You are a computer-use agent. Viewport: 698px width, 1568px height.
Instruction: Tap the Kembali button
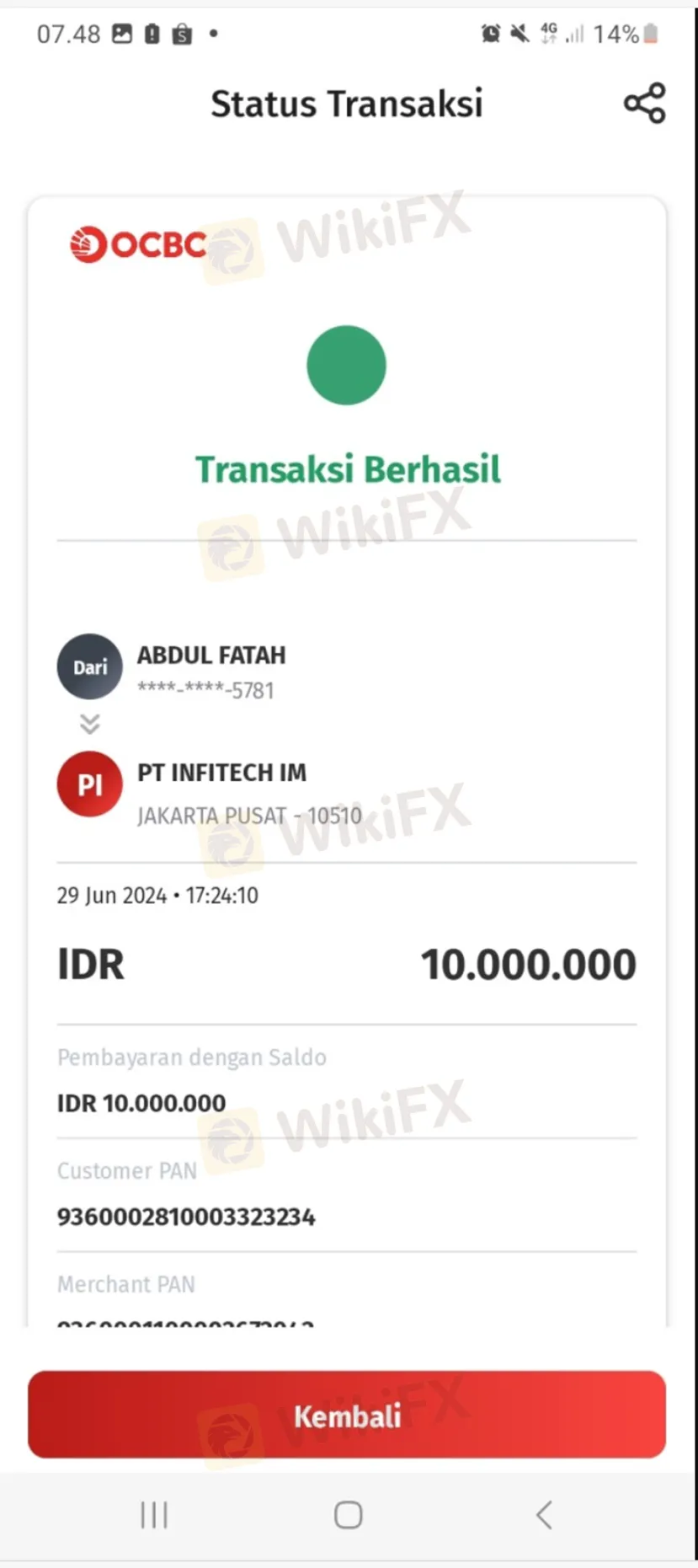click(347, 1415)
